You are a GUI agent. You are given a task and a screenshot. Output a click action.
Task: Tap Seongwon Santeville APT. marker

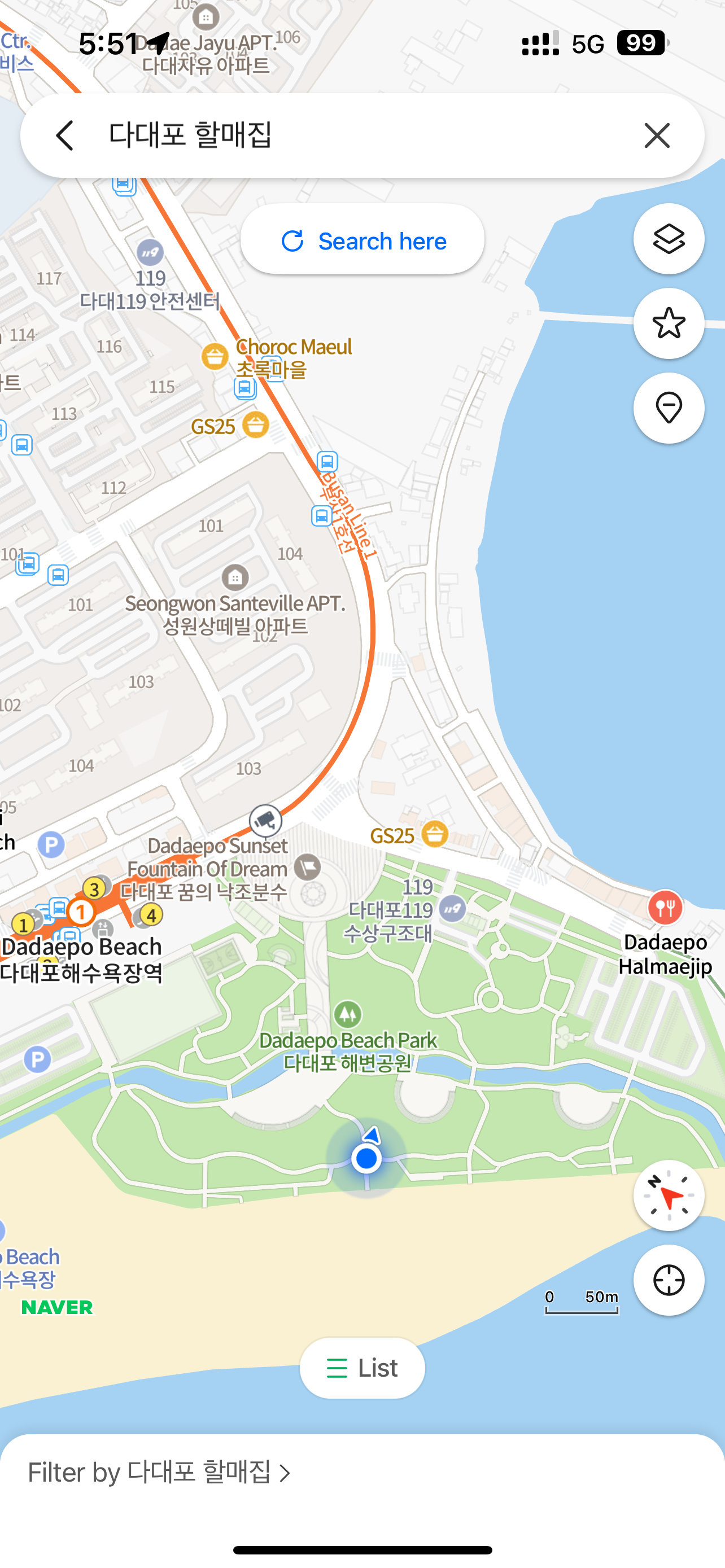[235, 577]
